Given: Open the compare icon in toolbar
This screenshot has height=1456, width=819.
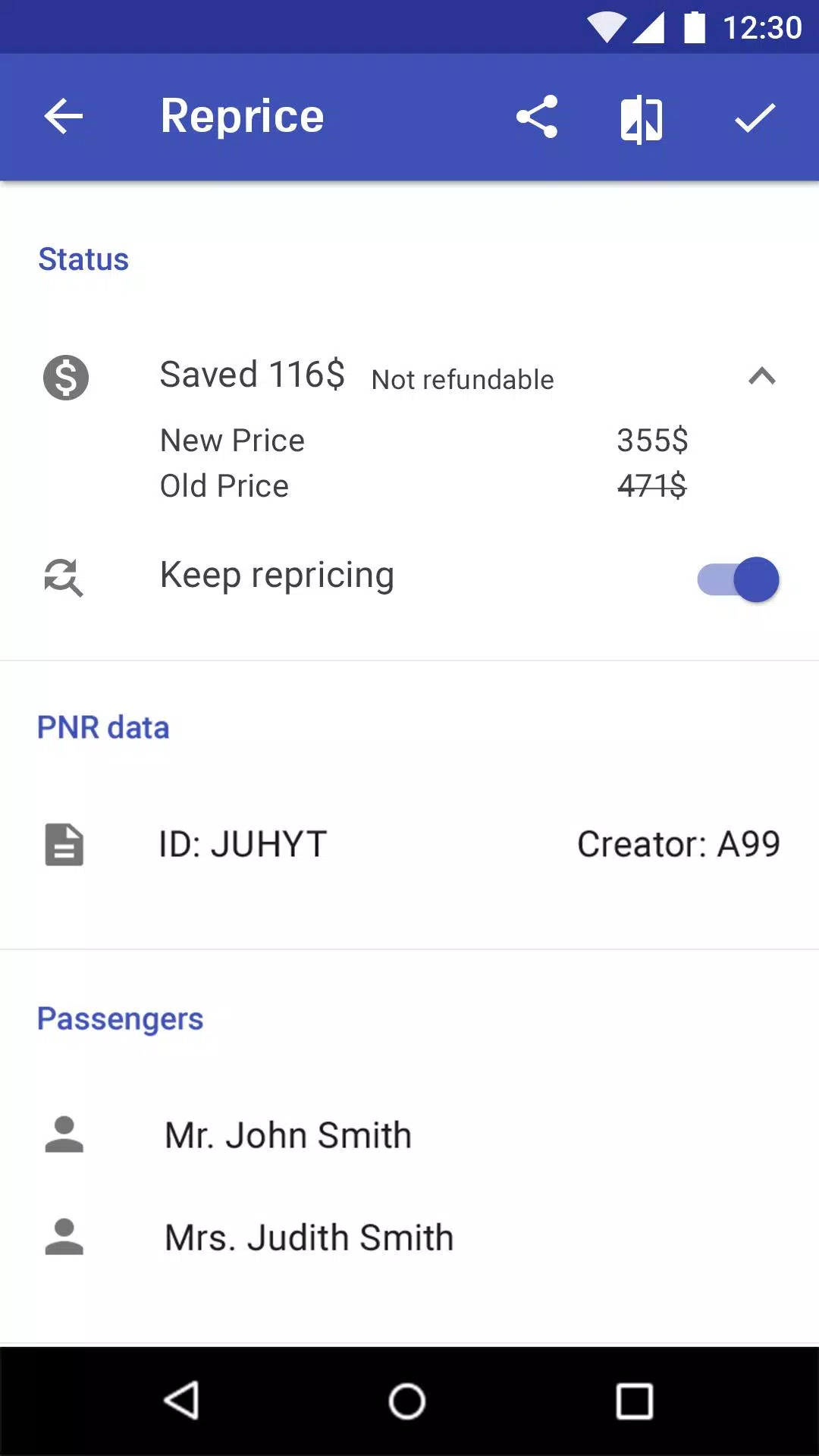Looking at the screenshot, I should coord(642,119).
